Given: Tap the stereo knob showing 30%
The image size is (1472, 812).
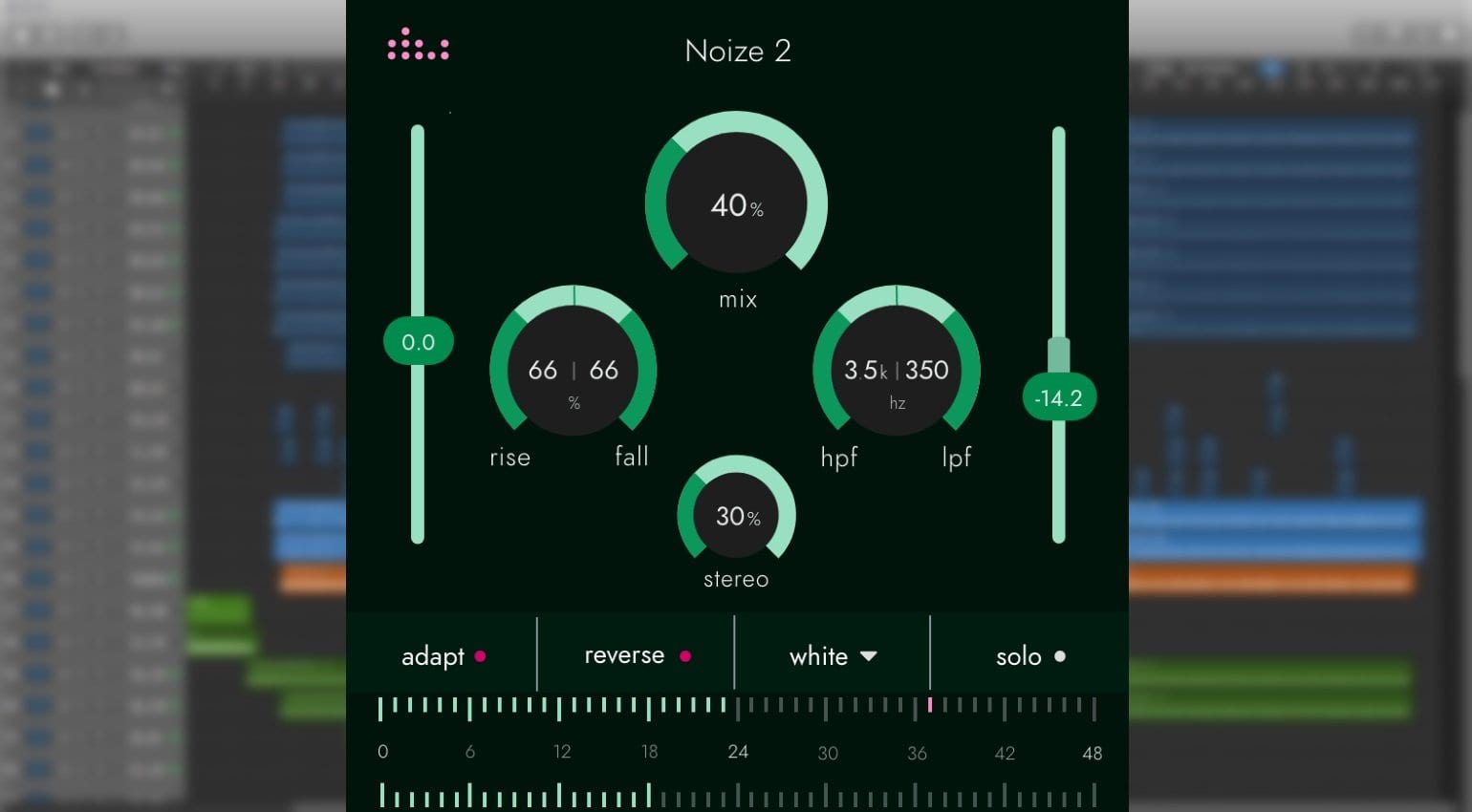Looking at the screenshot, I should (737, 517).
